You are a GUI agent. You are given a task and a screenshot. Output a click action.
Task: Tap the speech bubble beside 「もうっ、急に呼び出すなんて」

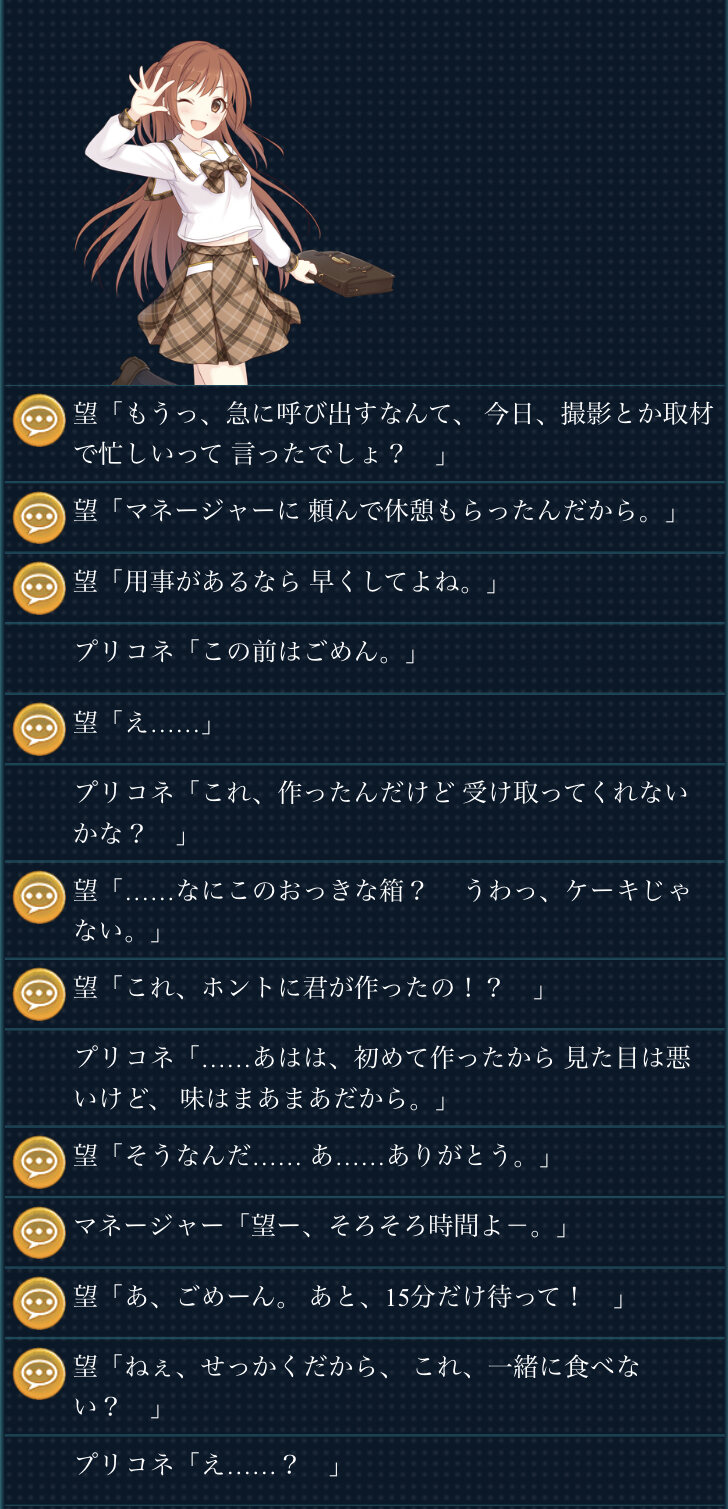(39, 420)
